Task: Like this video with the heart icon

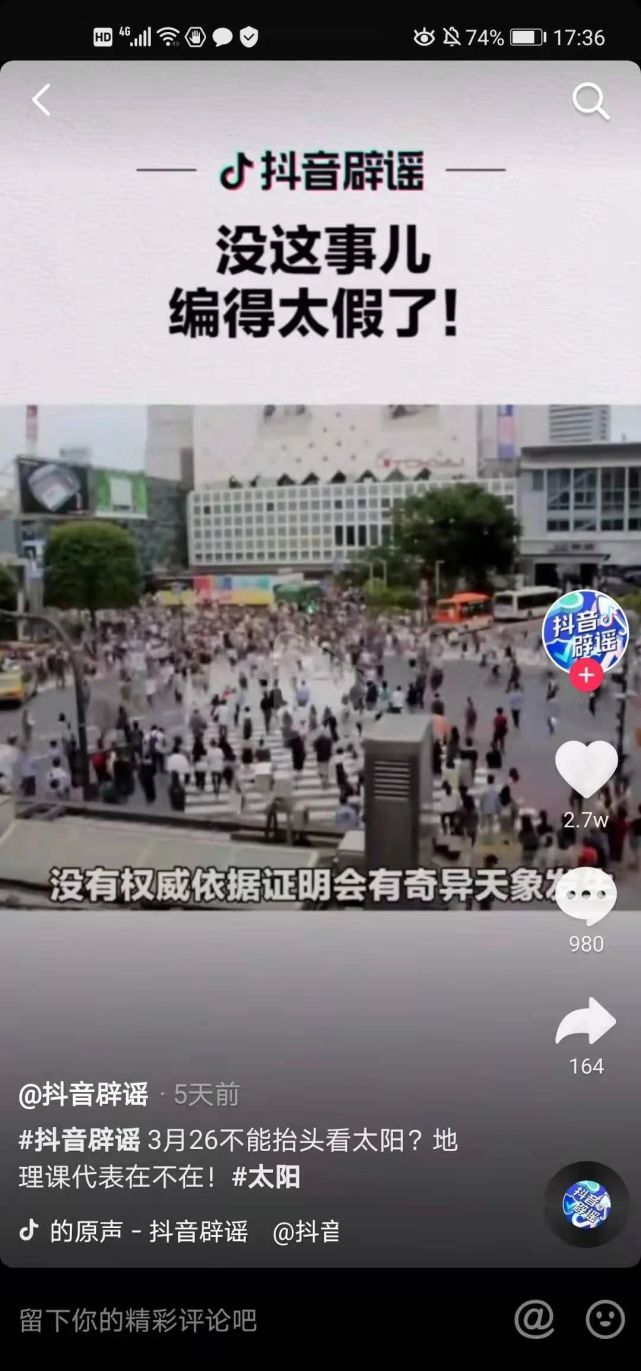Action: tap(586, 770)
